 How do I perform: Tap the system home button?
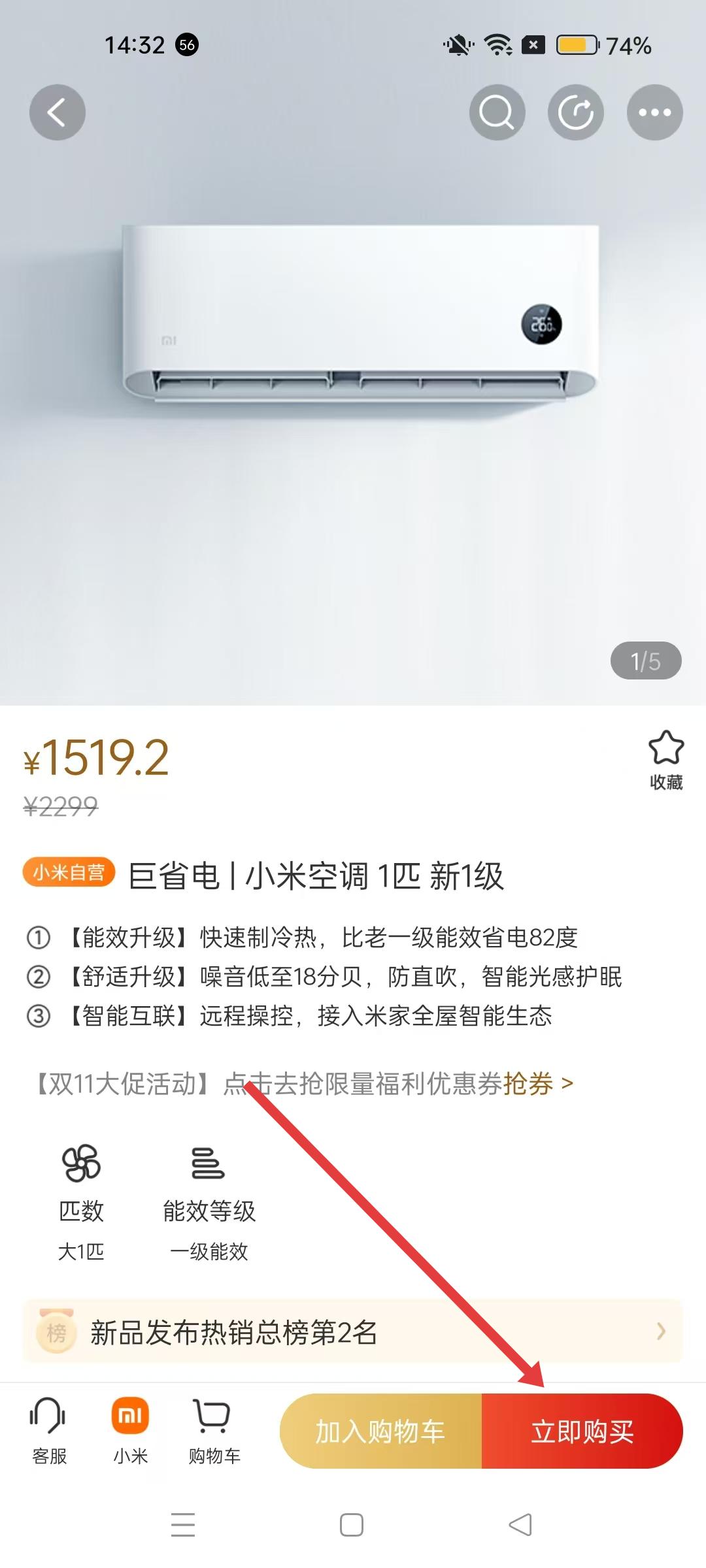(352, 1526)
